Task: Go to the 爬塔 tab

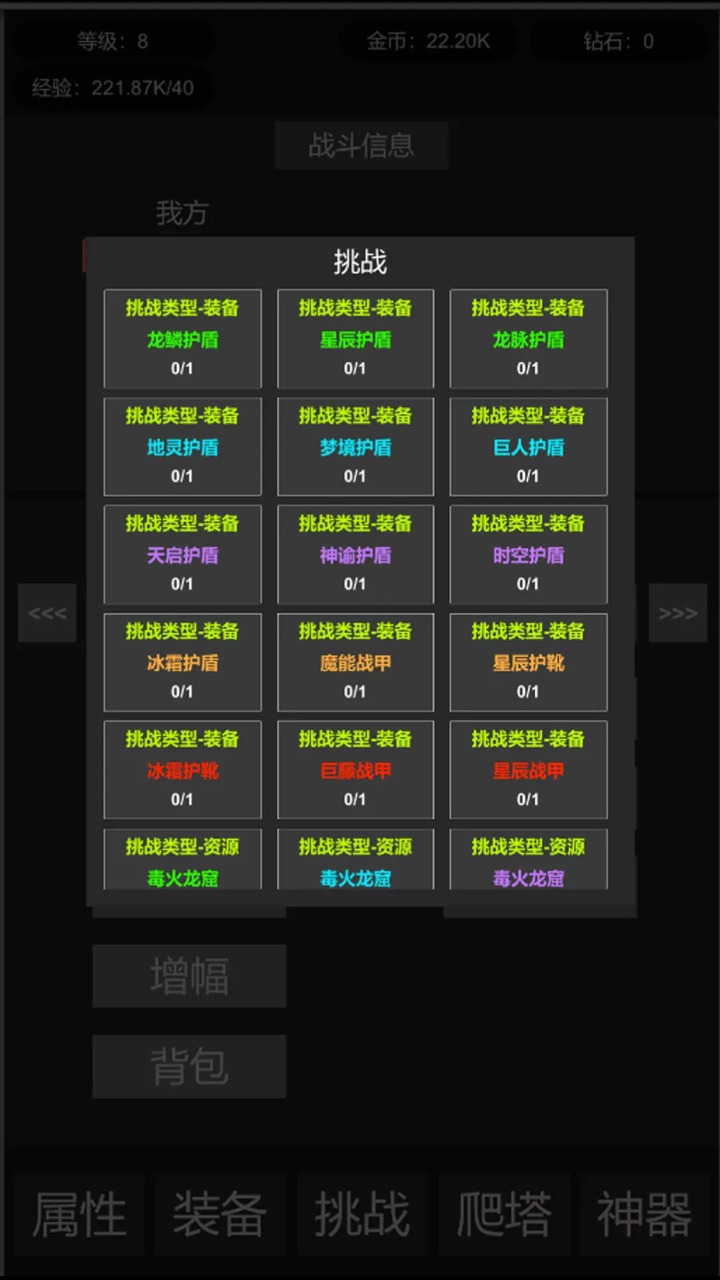Action: click(504, 1215)
